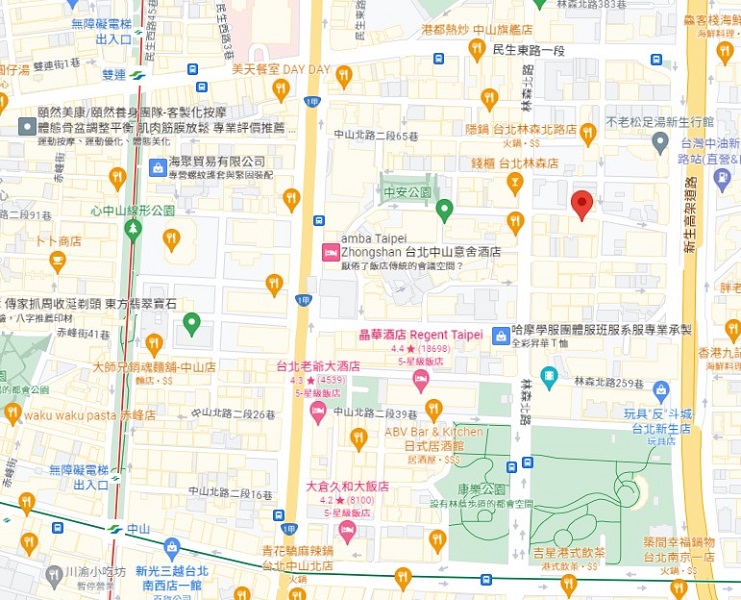
Task: Select waku waku pasta 赤峰店 restaurant pin
Action: click(x=12, y=411)
